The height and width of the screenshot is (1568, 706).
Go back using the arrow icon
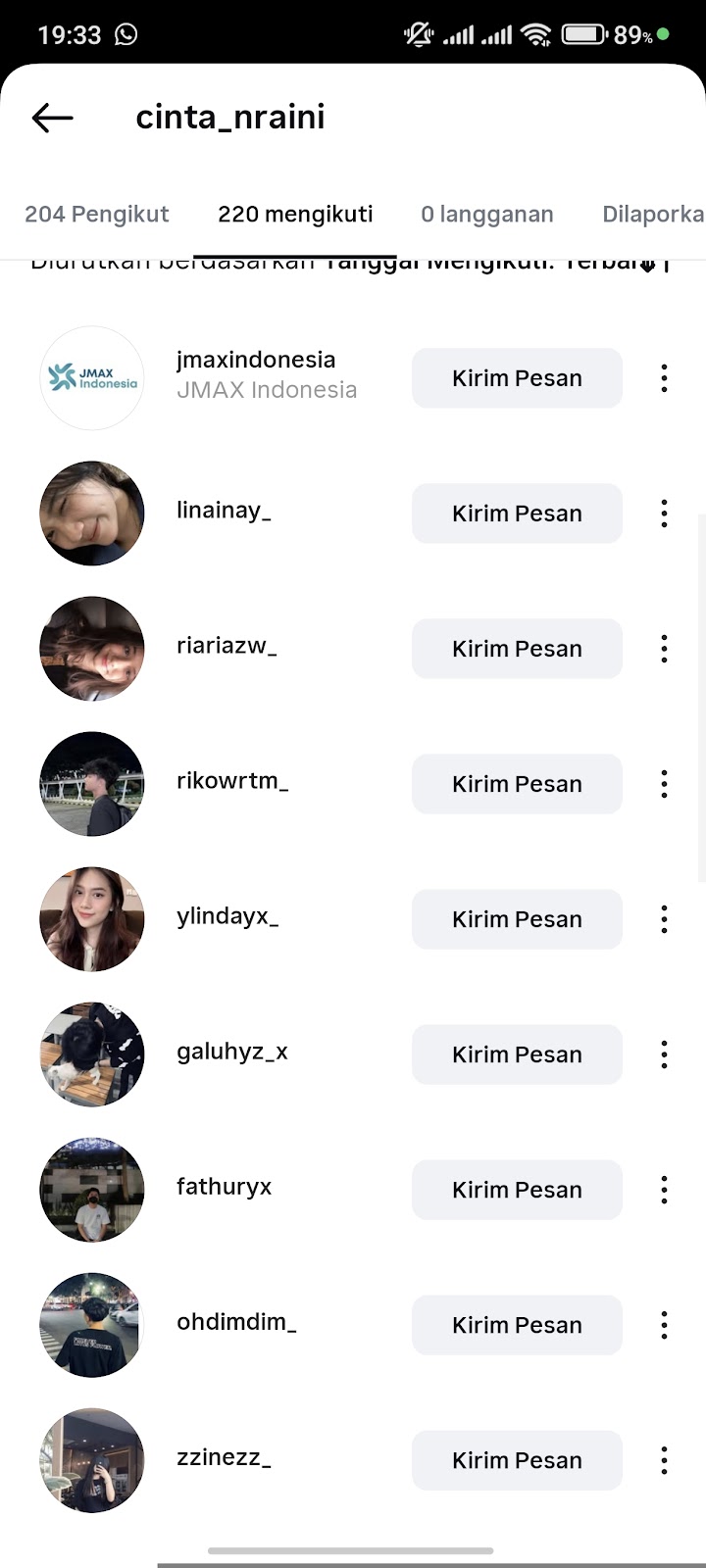(52, 119)
